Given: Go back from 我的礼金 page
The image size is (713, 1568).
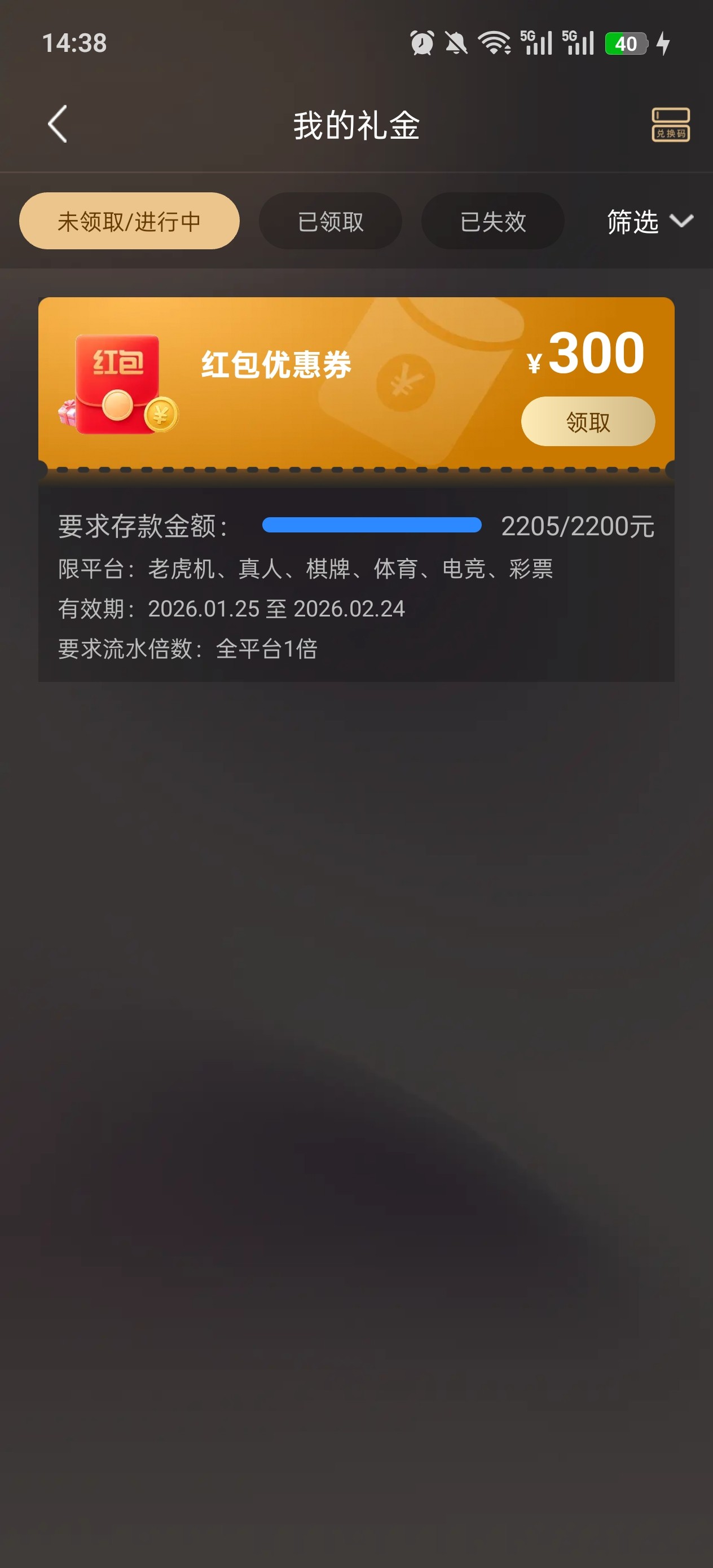Looking at the screenshot, I should pos(58,124).
